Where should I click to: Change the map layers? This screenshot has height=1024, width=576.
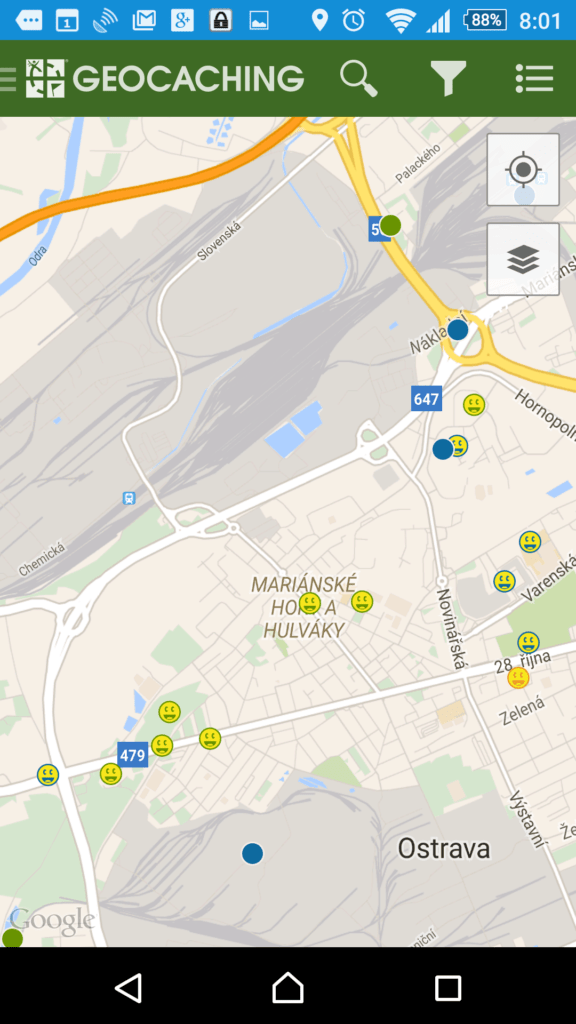pos(522,259)
